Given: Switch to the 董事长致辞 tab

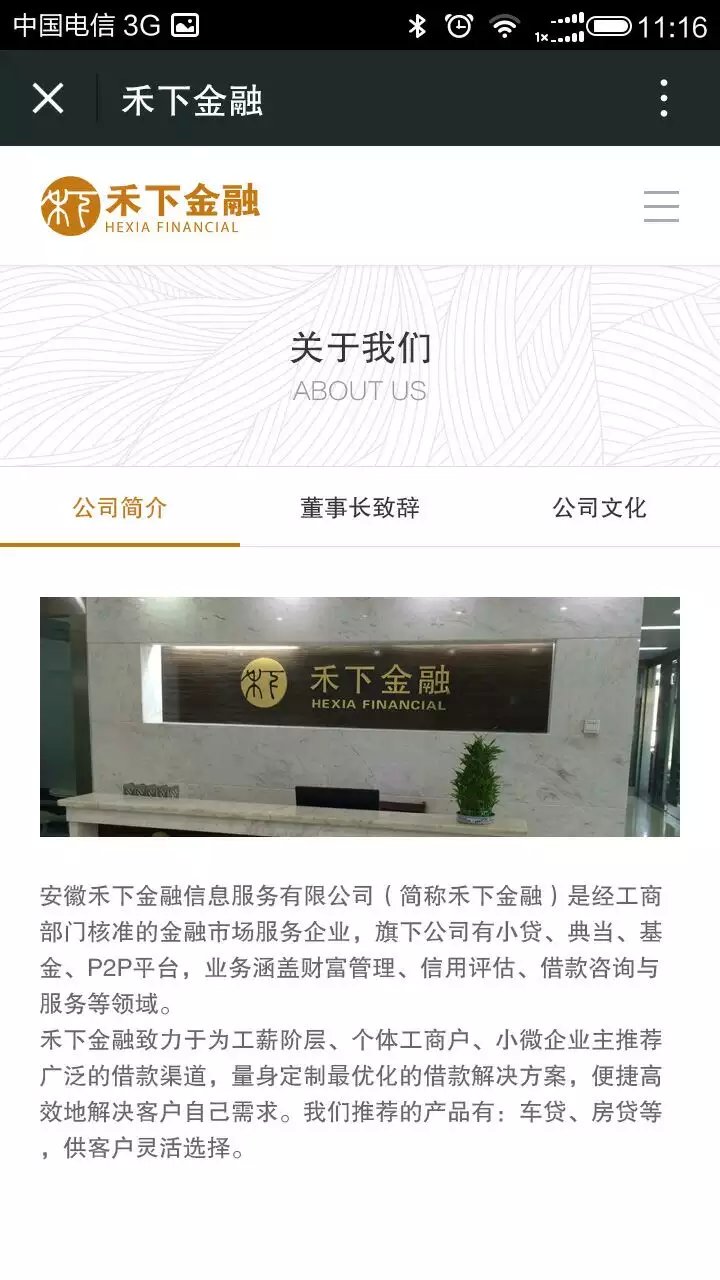Looking at the screenshot, I should tap(360, 508).
